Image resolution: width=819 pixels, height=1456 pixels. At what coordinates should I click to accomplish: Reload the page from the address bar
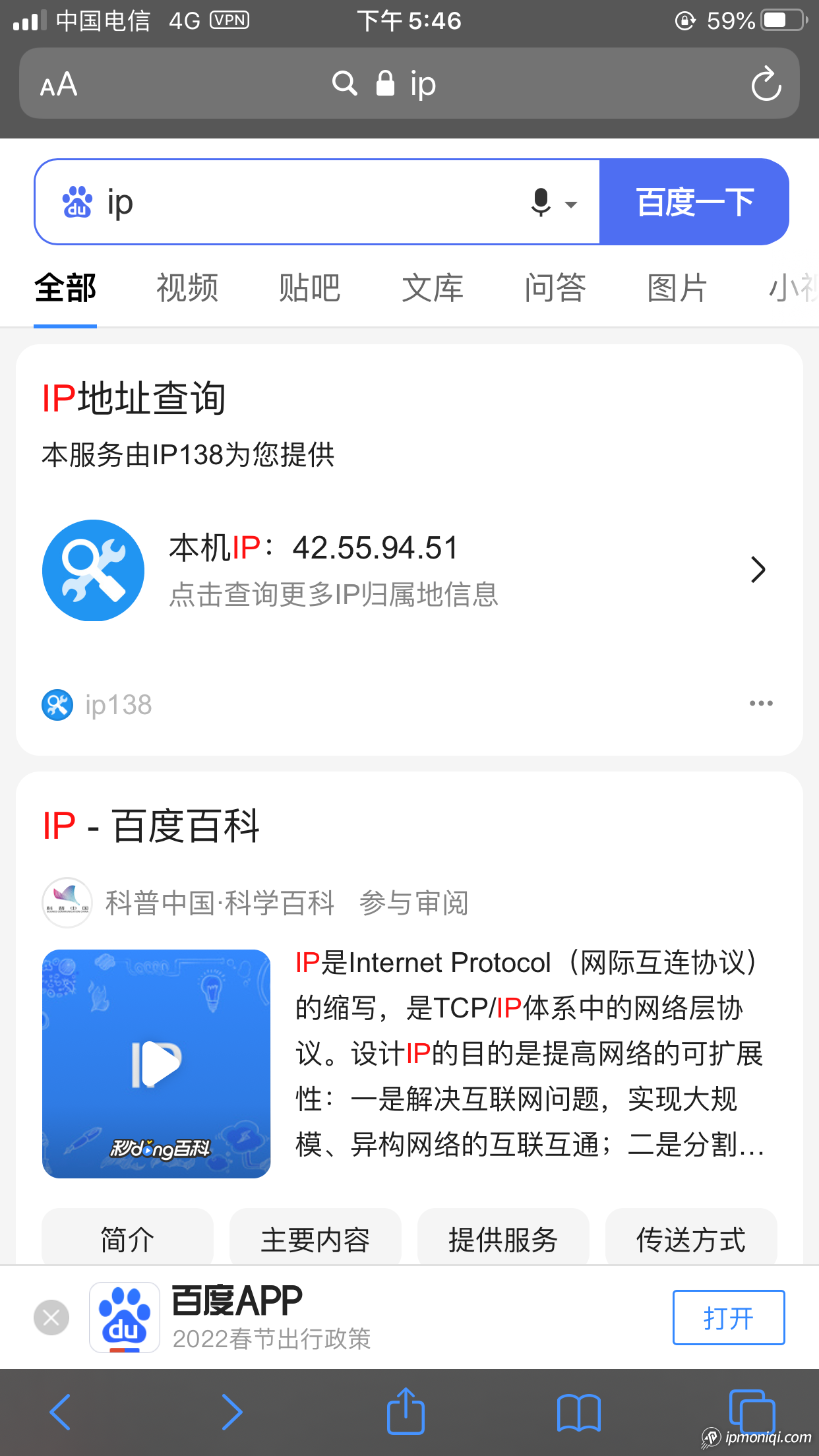click(x=766, y=84)
